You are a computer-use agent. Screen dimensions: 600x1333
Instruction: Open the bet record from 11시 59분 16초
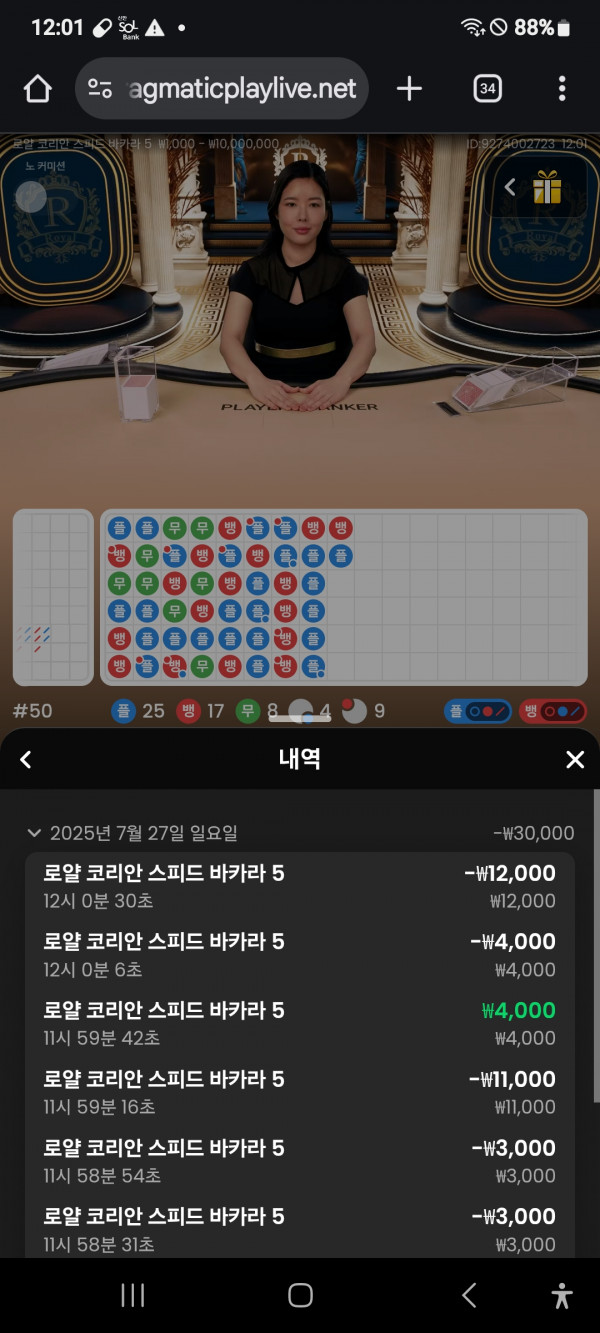tap(300, 1093)
